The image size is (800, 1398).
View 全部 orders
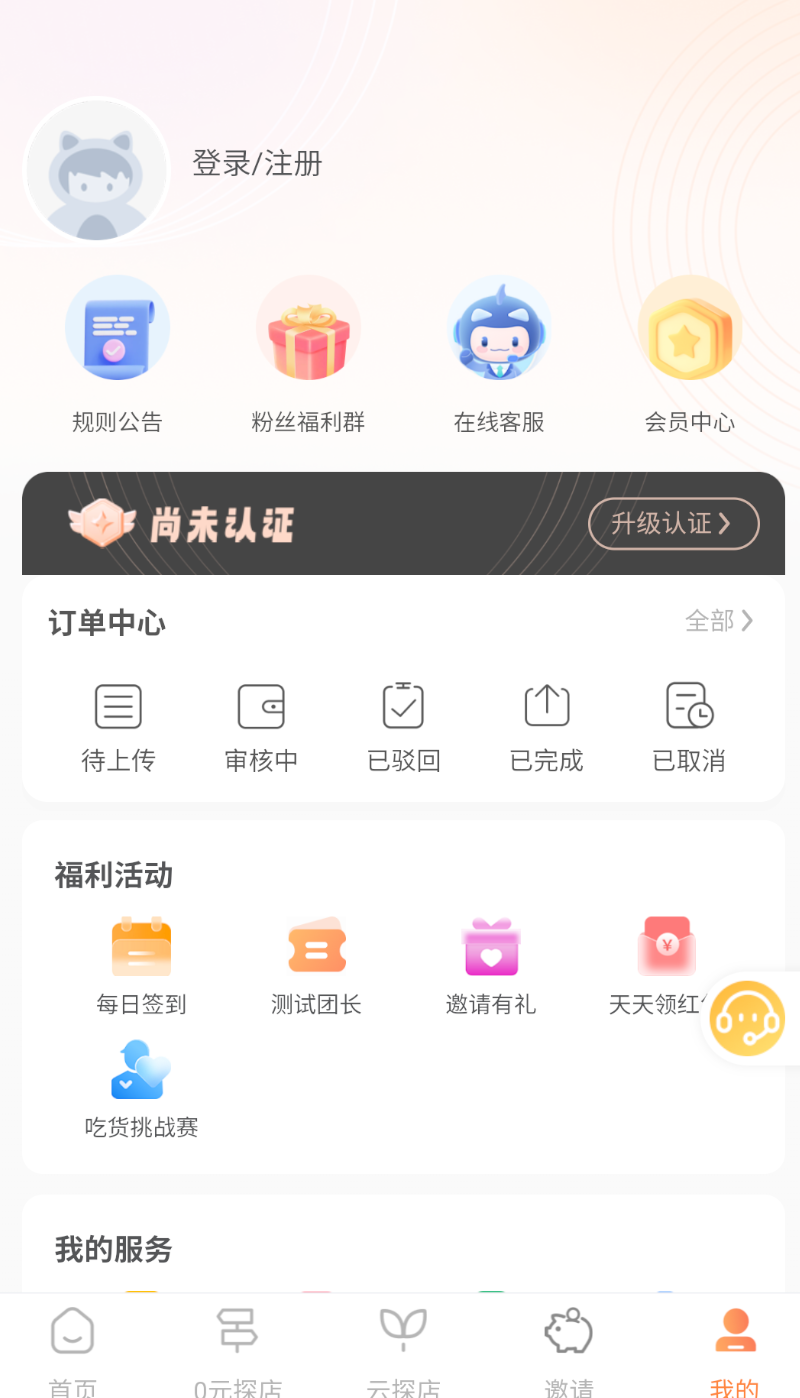click(x=719, y=621)
